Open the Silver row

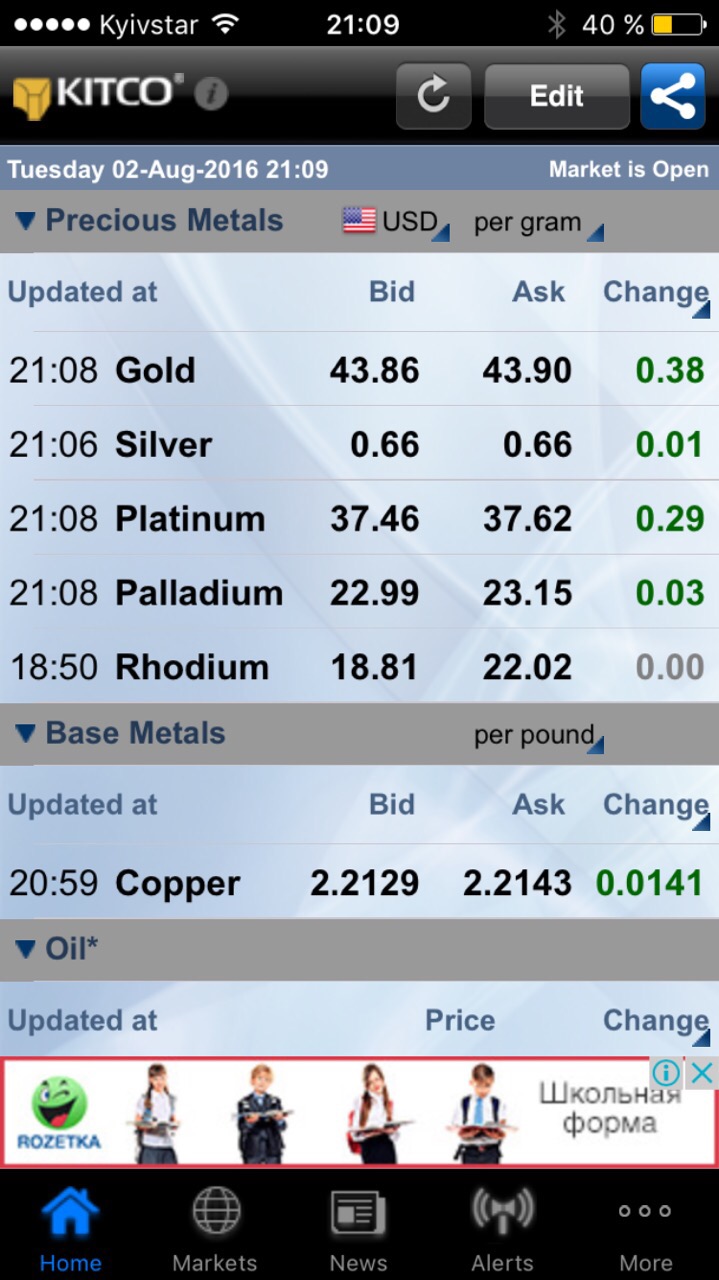click(x=359, y=444)
